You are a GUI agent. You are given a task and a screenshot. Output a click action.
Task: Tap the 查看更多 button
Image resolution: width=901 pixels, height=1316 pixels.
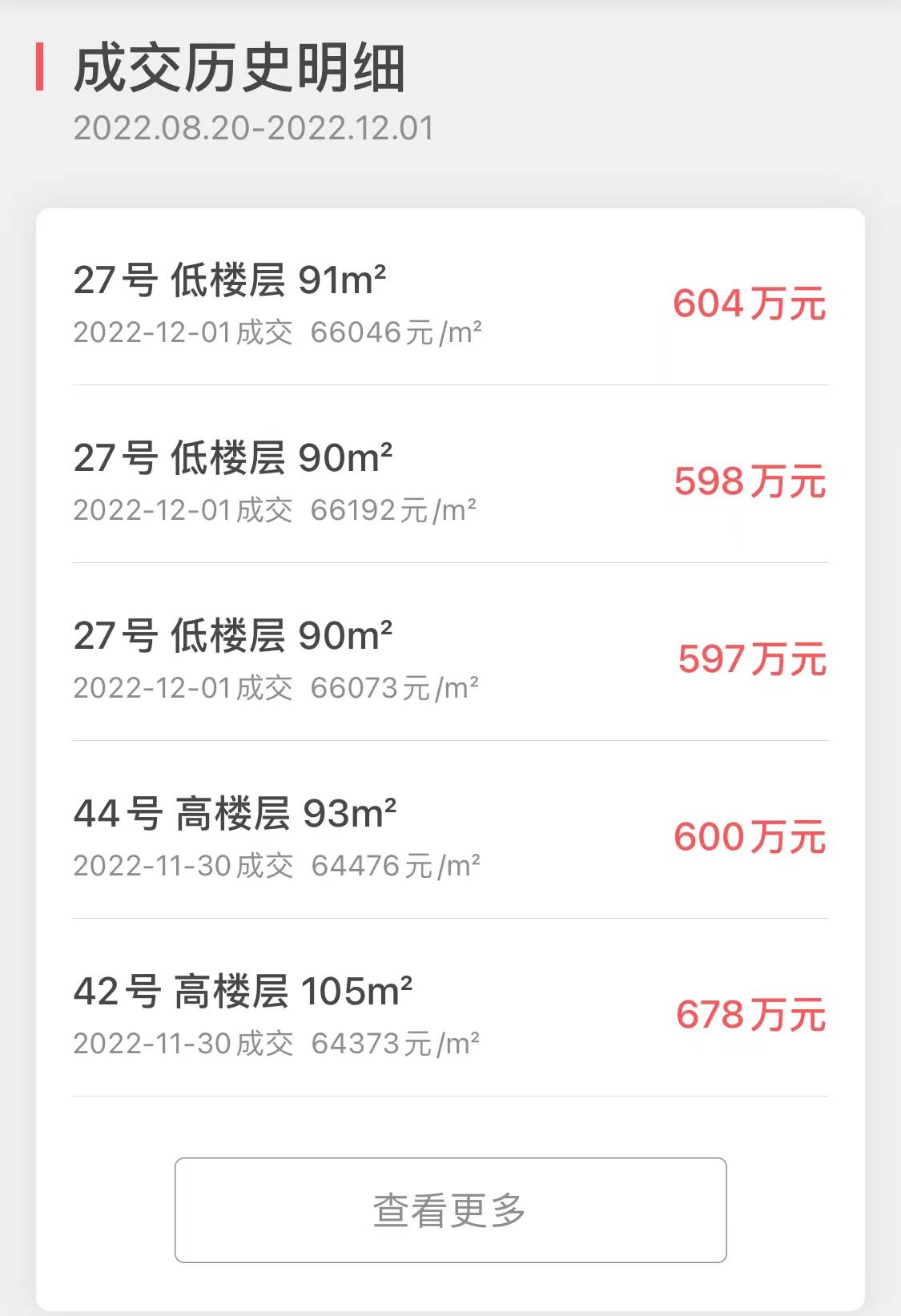click(450, 1209)
